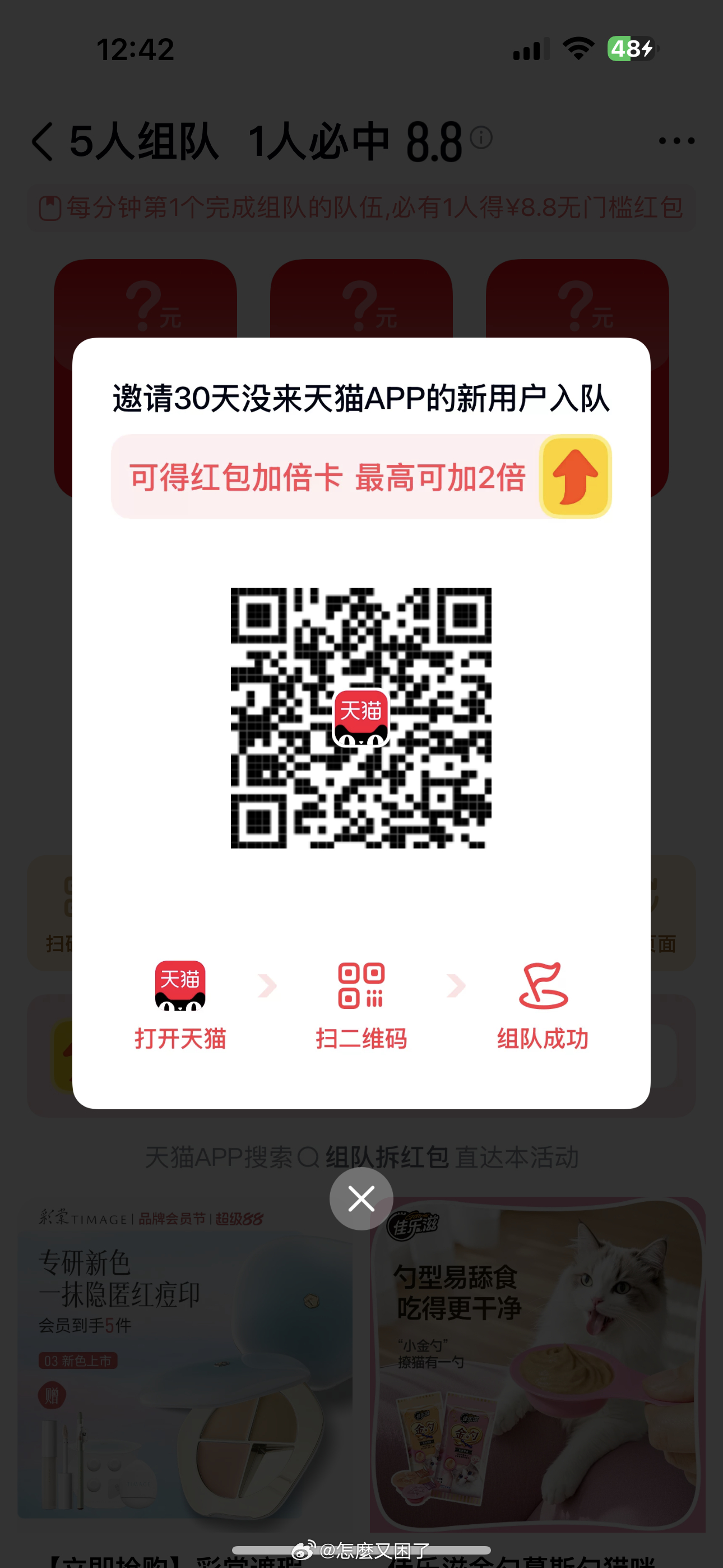Open the three-dot overflow menu

click(x=676, y=141)
